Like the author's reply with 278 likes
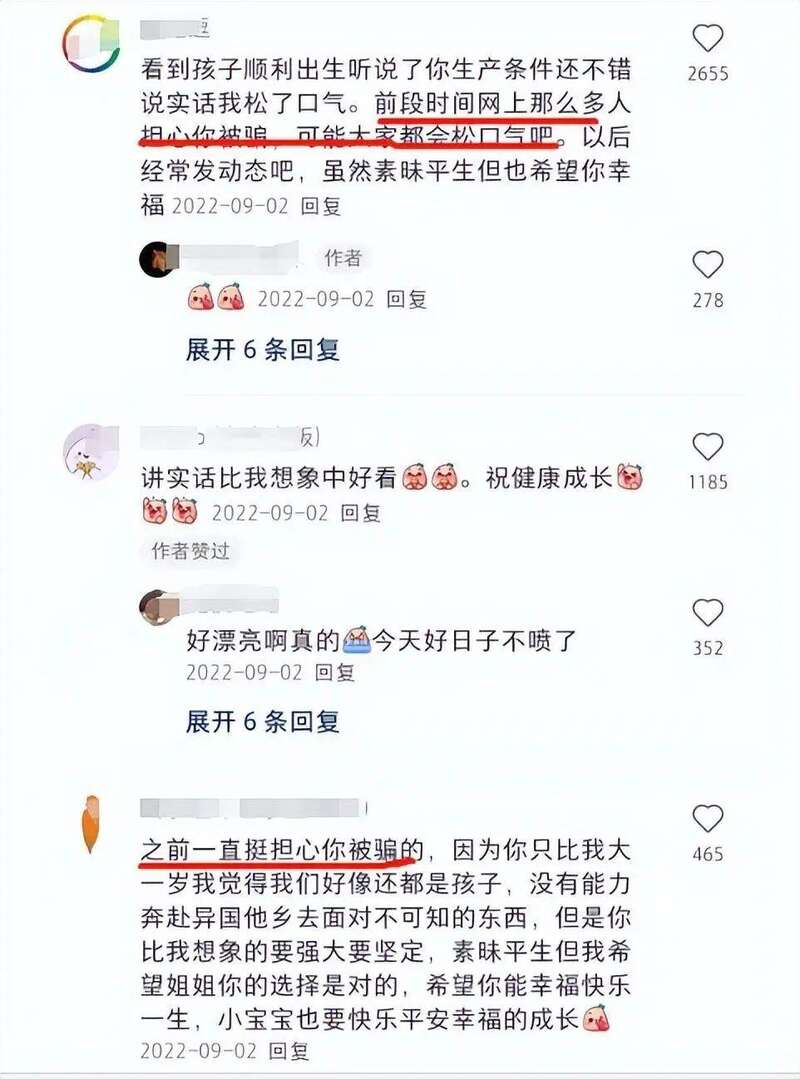 tap(708, 265)
